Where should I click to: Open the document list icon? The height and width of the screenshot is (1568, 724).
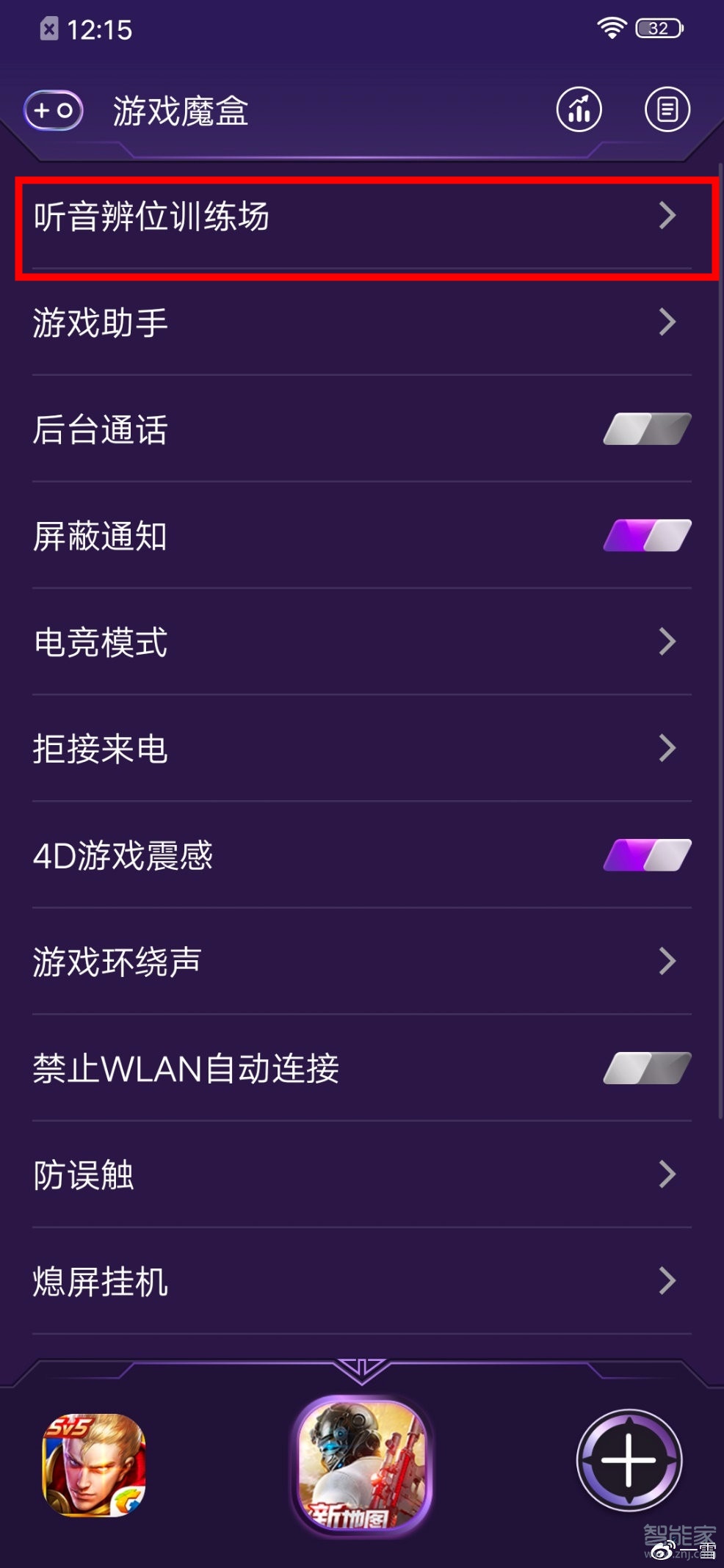(x=667, y=110)
